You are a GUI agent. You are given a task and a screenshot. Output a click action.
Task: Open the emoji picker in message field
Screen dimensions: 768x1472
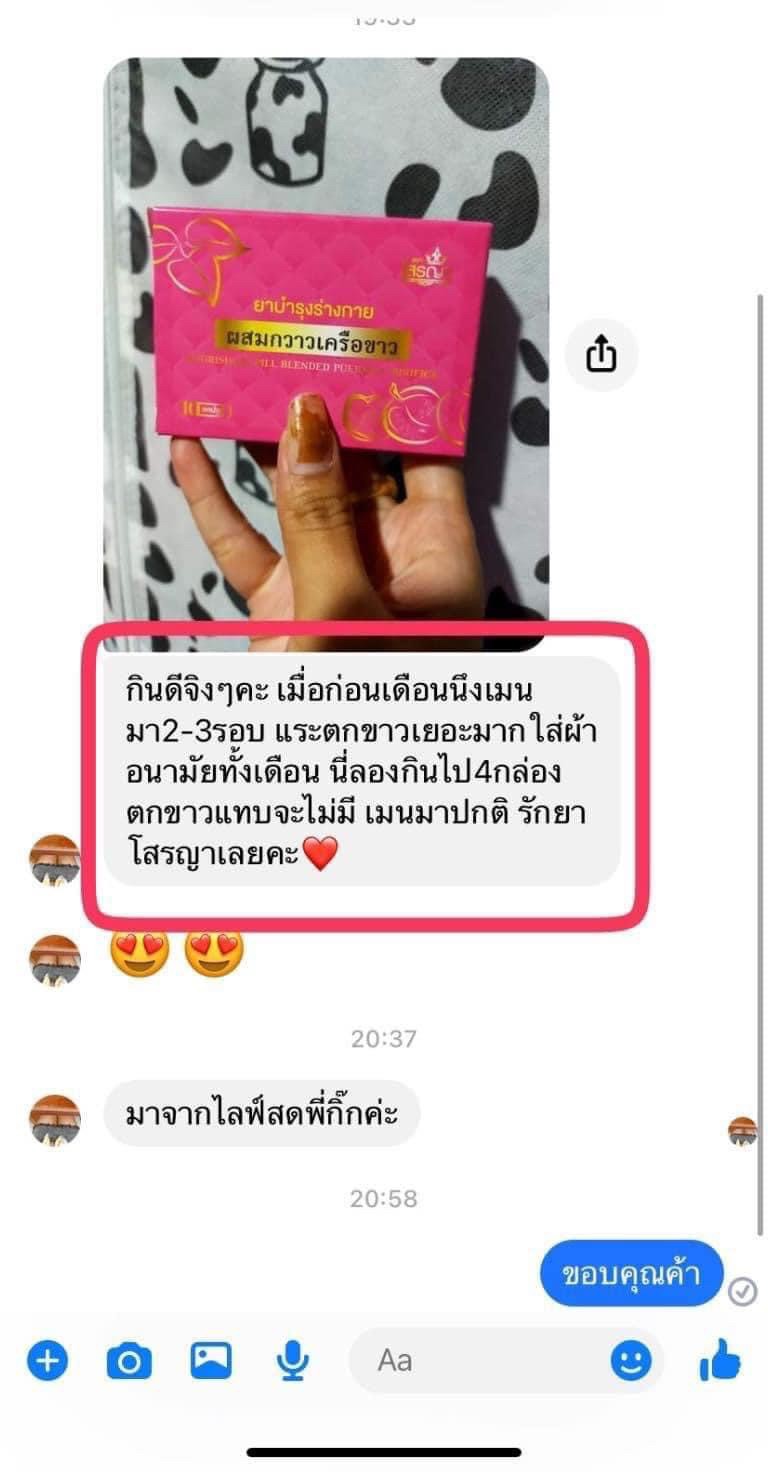[x=631, y=1361]
